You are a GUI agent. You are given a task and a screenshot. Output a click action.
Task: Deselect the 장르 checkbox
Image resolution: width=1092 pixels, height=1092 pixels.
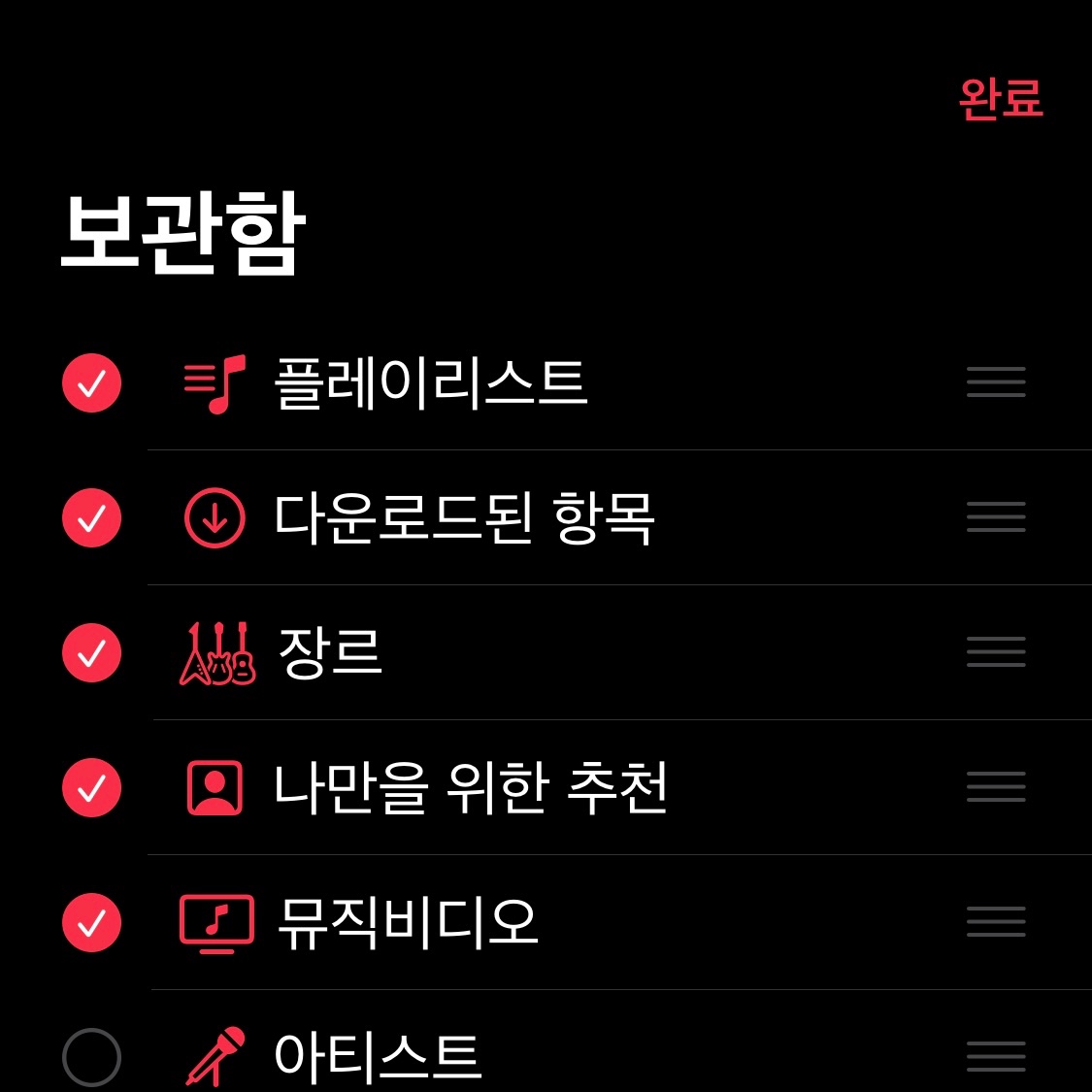92,653
